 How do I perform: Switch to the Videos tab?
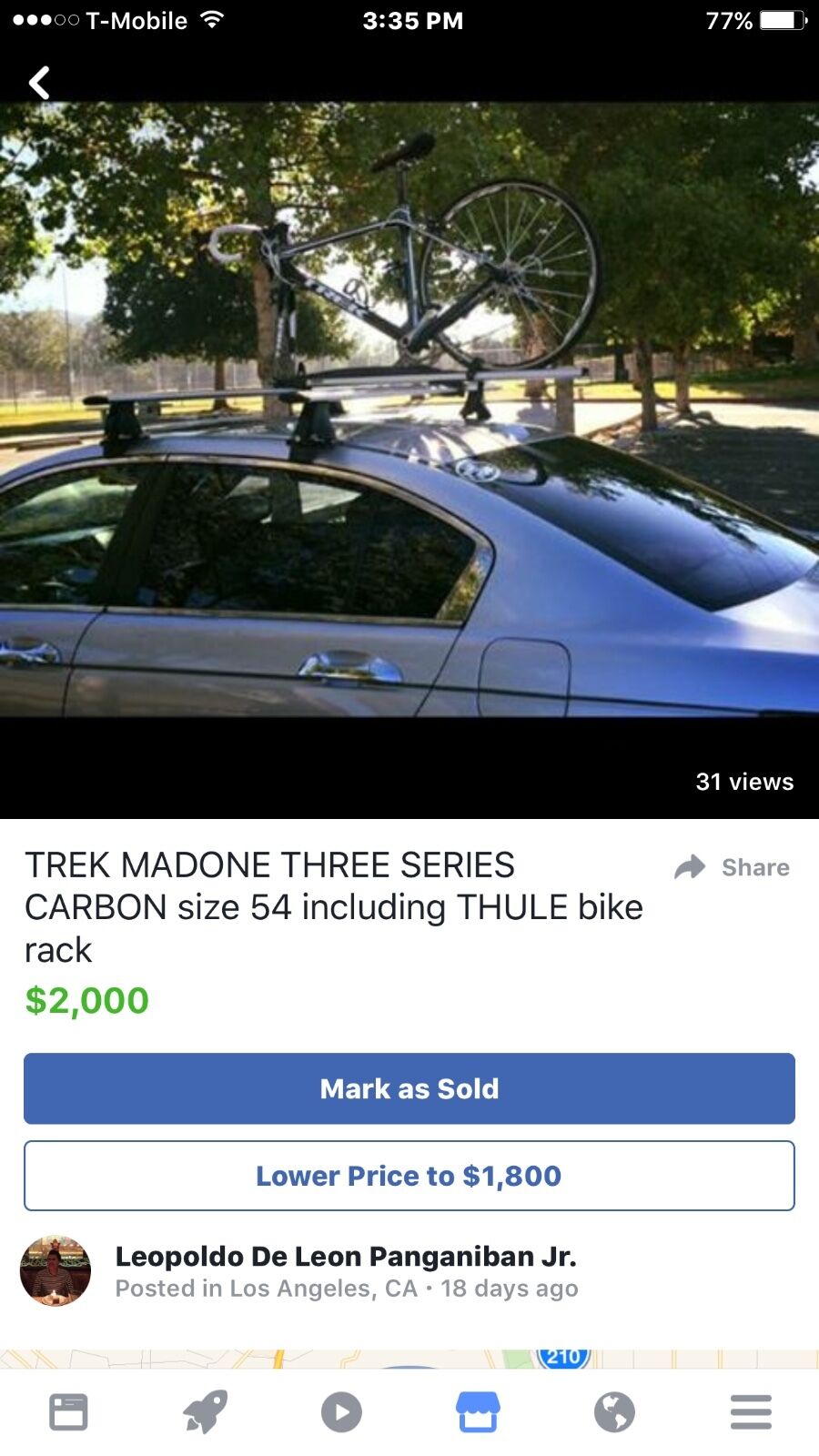click(341, 1412)
